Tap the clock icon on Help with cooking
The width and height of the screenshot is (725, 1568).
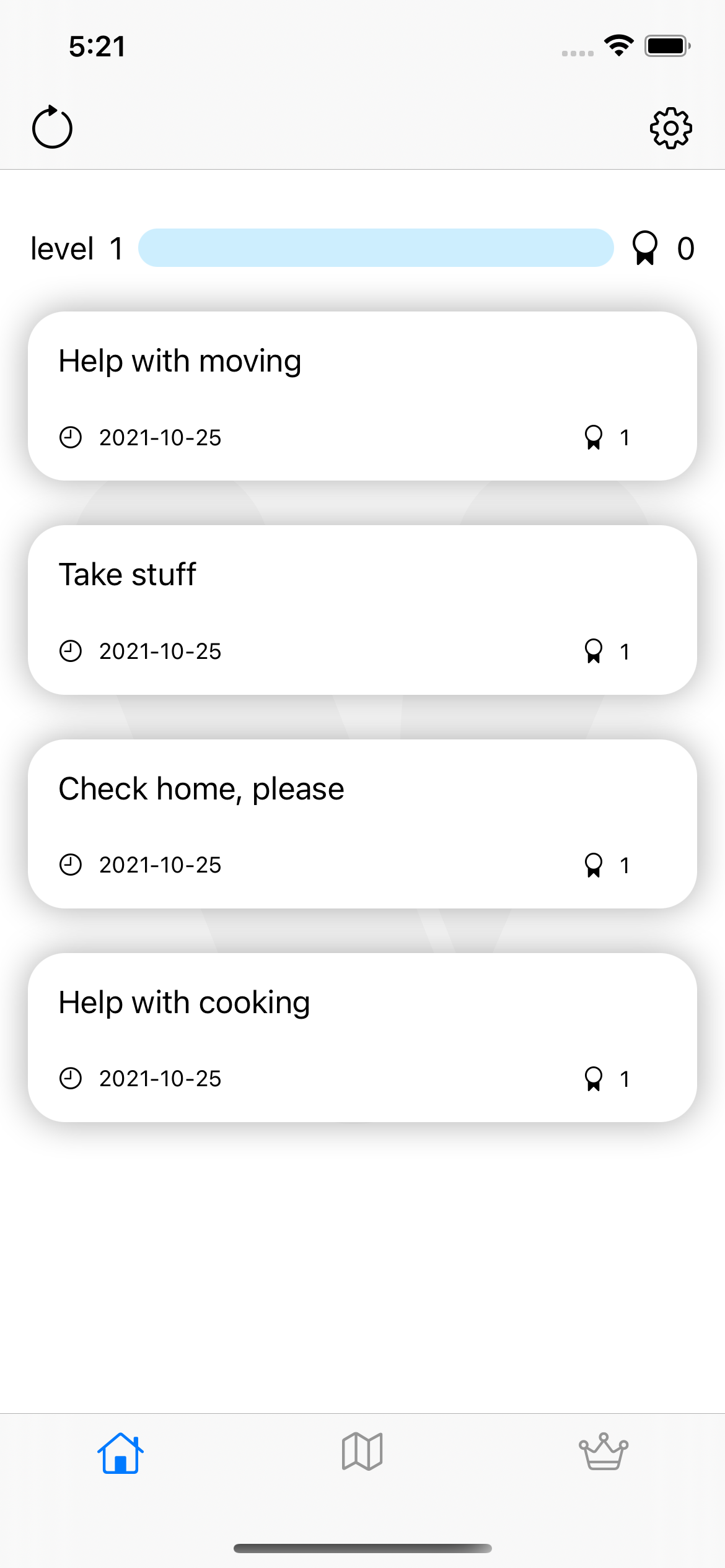click(70, 1078)
